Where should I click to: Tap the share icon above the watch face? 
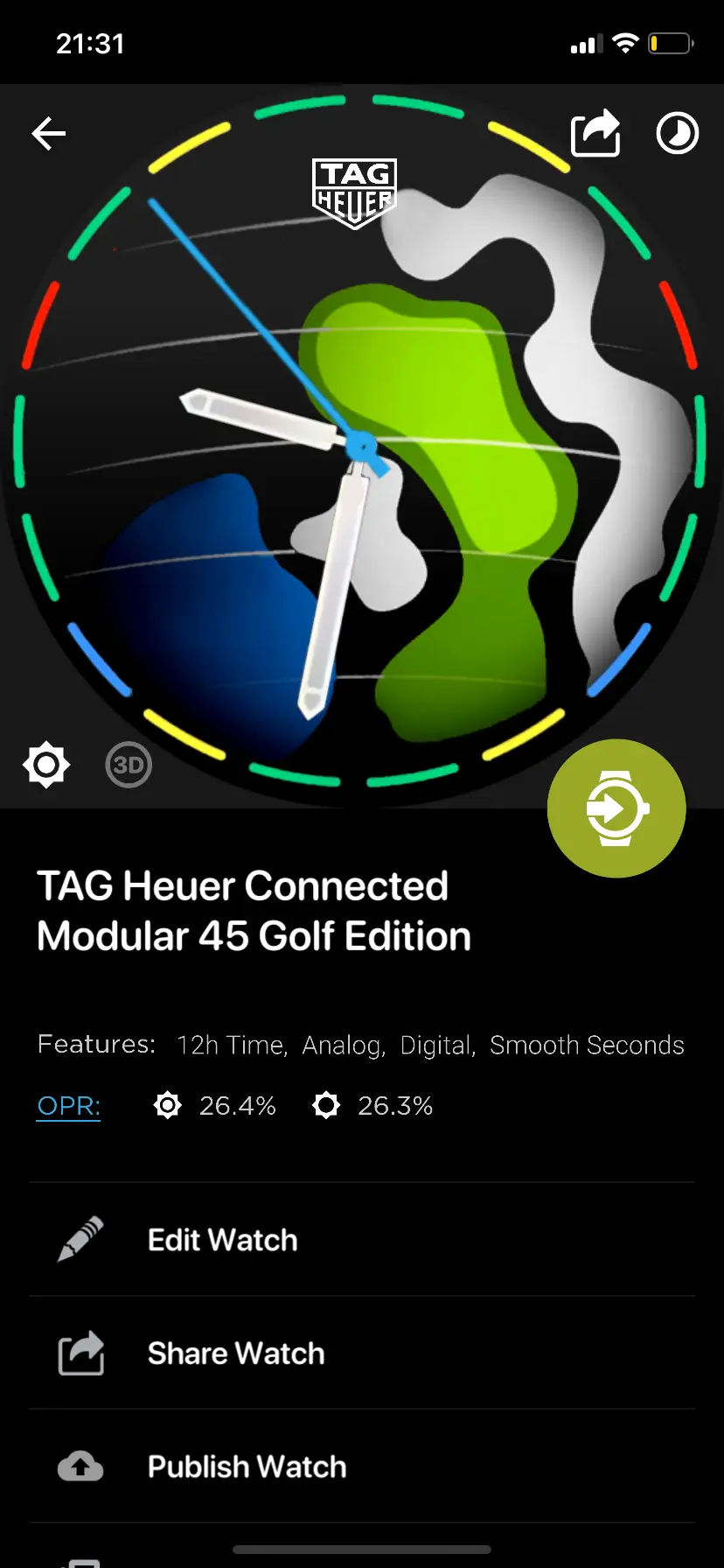point(595,133)
